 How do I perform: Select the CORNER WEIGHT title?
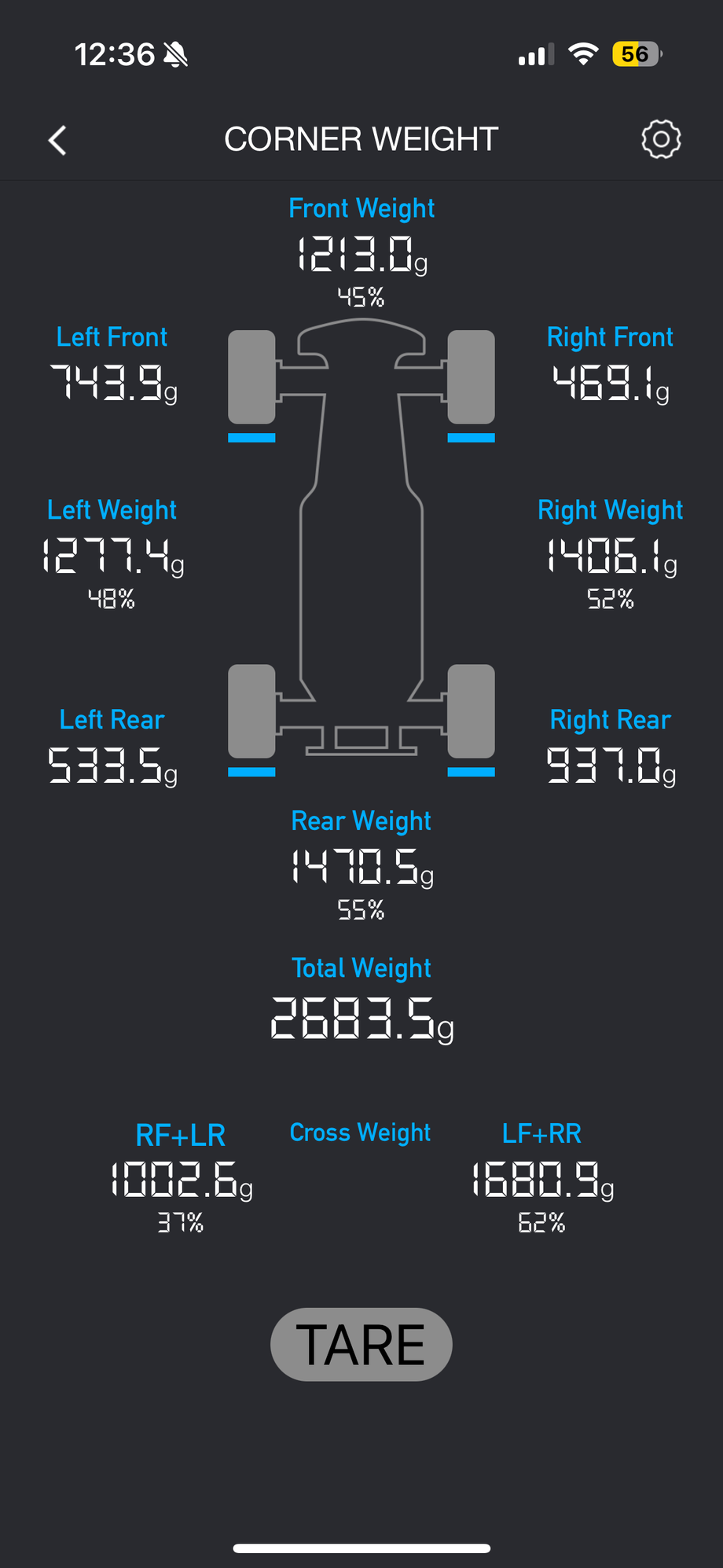(361, 138)
